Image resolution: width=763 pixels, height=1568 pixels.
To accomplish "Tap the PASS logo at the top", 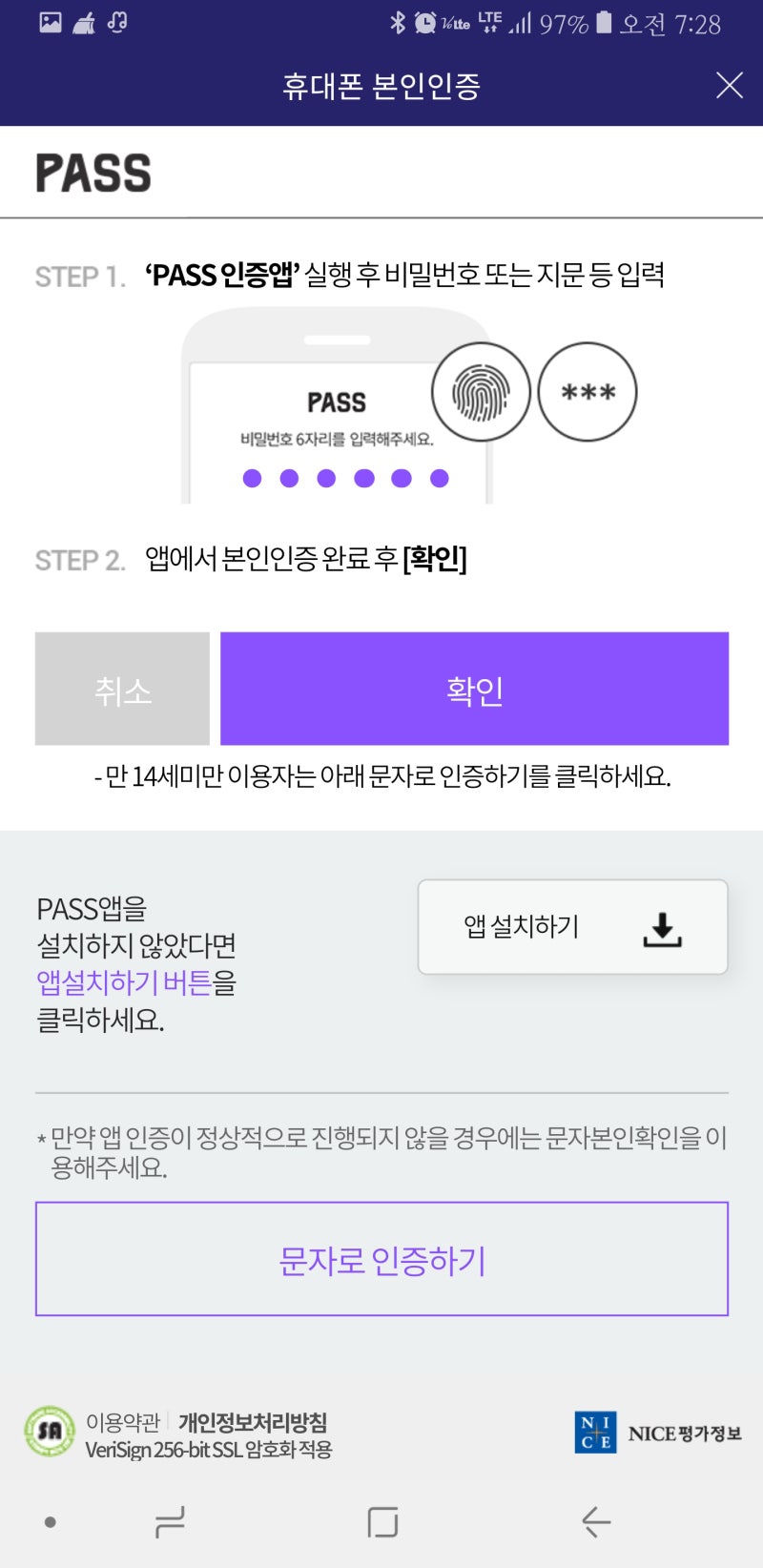I will click(x=93, y=172).
